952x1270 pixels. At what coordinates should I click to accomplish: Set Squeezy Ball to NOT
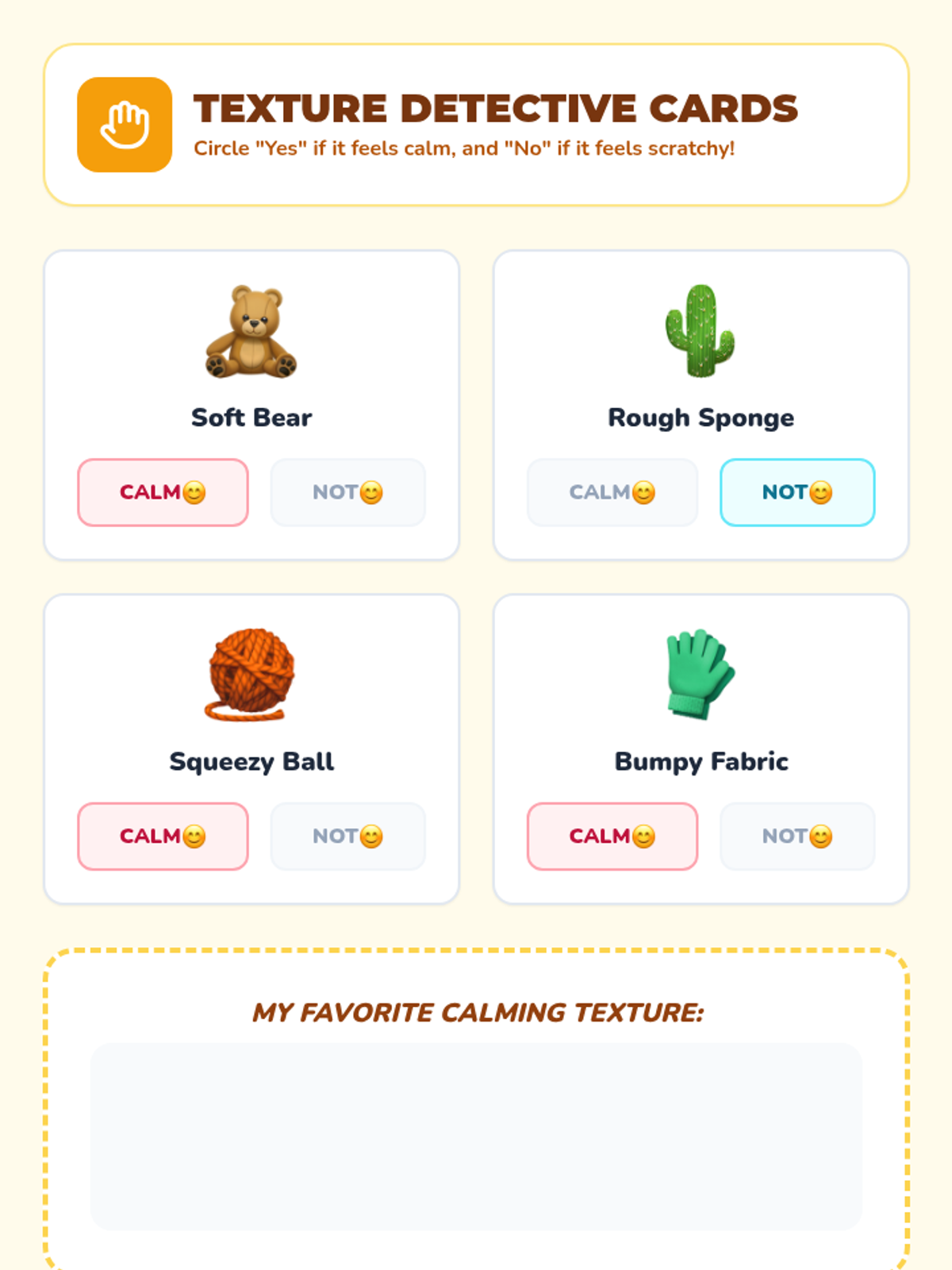347,836
